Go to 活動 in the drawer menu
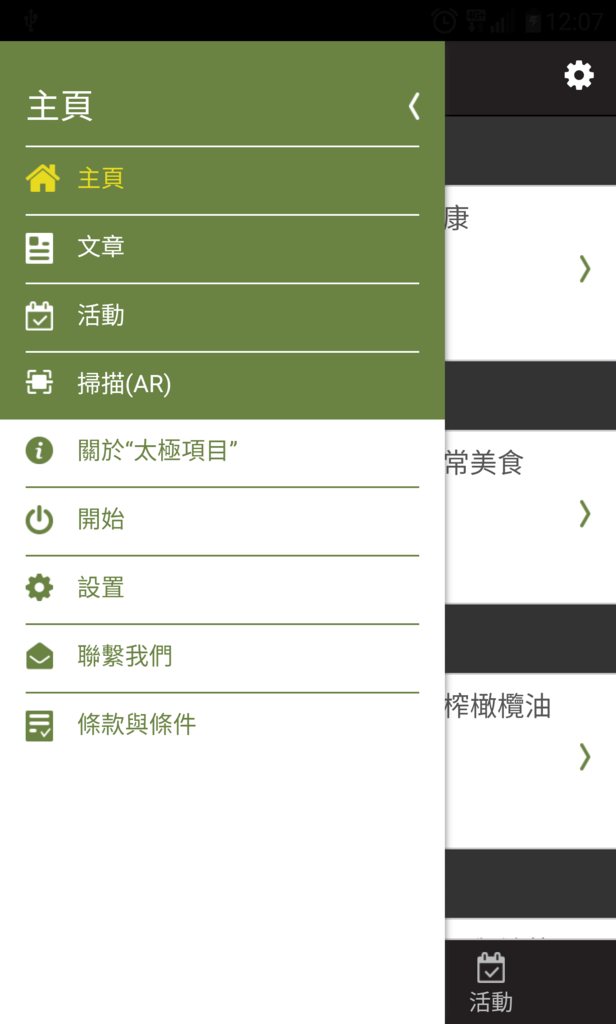 pyautogui.click(x=101, y=316)
